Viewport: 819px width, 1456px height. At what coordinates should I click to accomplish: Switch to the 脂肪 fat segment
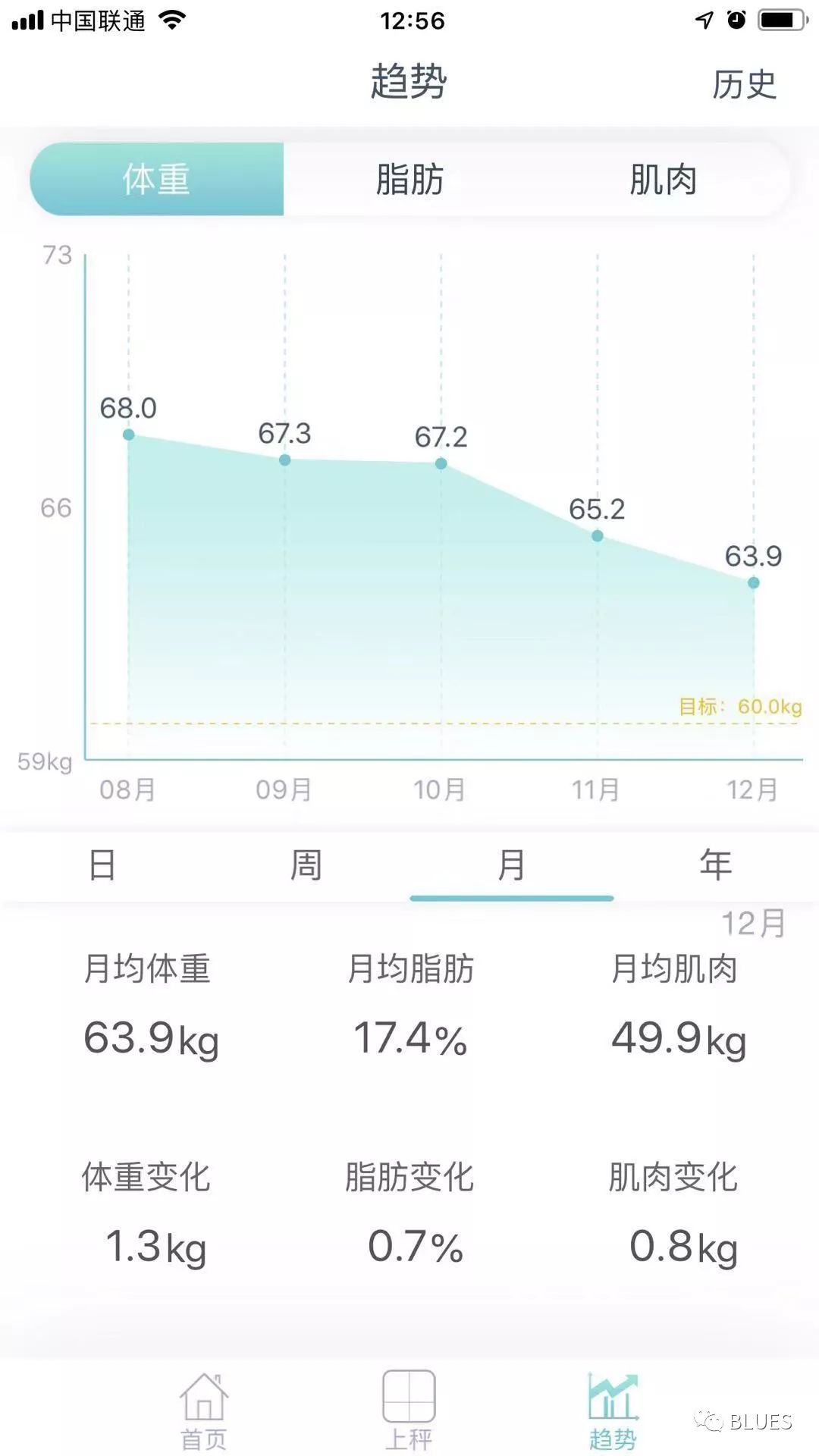(409, 179)
